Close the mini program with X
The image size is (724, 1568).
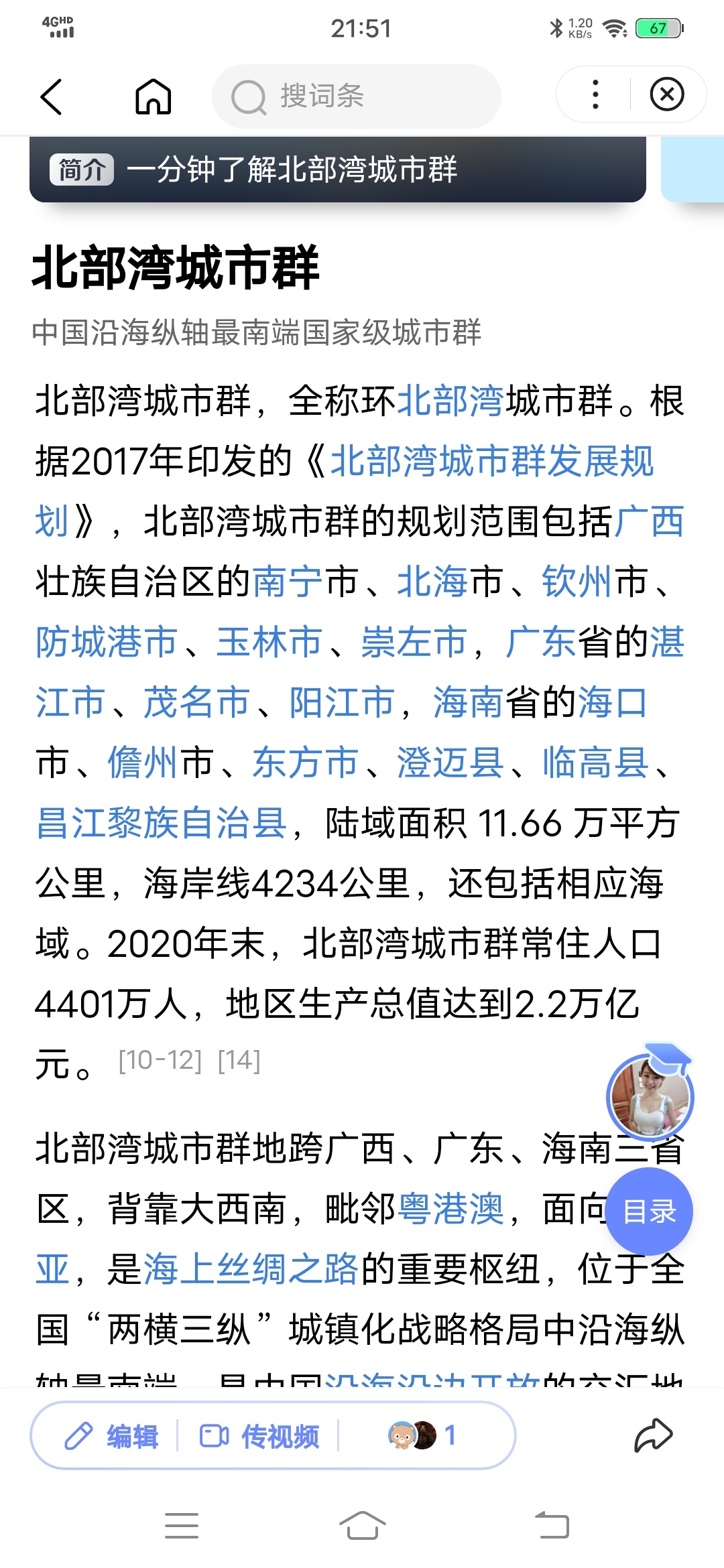(x=667, y=94)
